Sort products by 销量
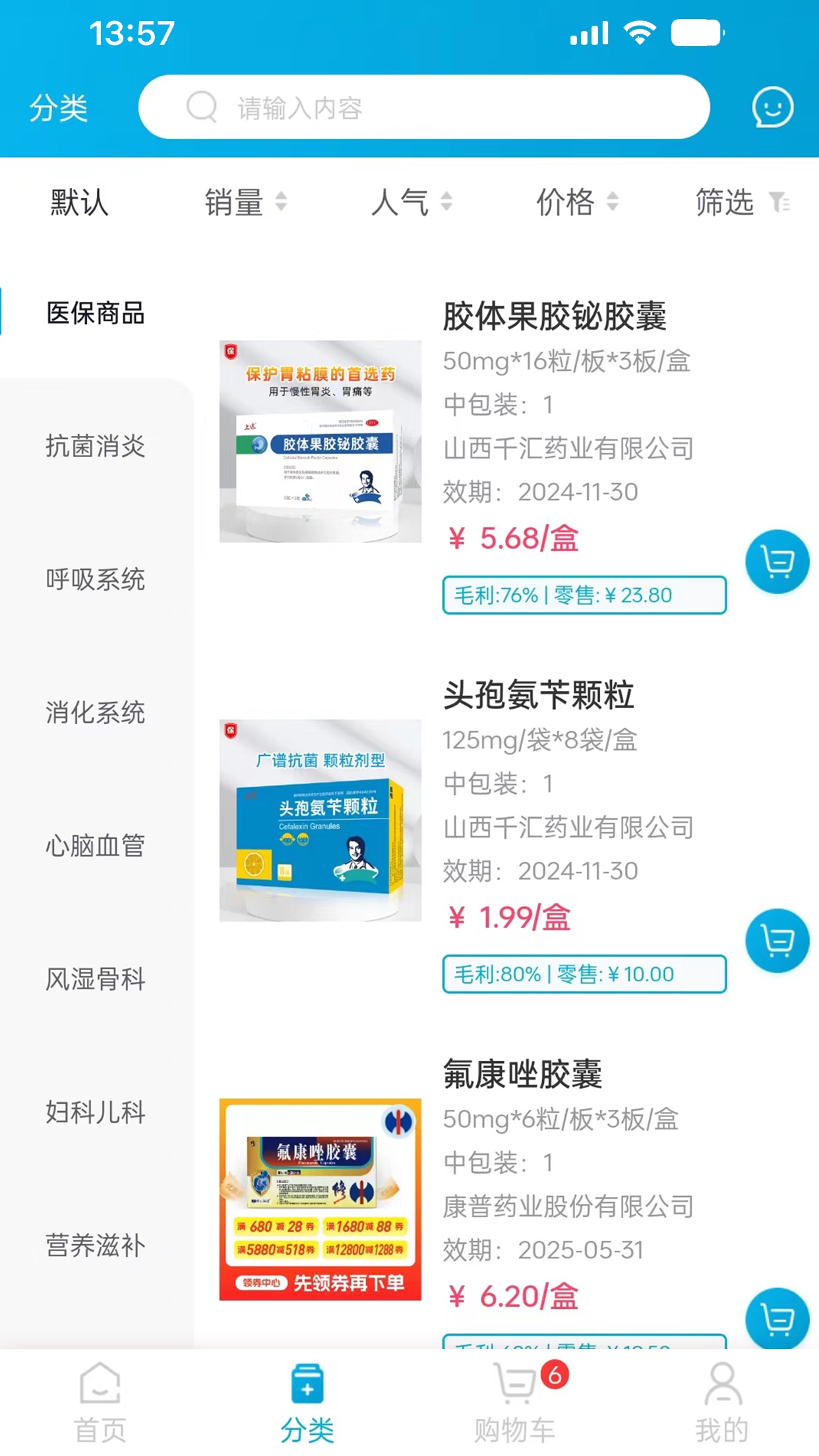The image size is (819, 1456). click(x=245, y=202)
